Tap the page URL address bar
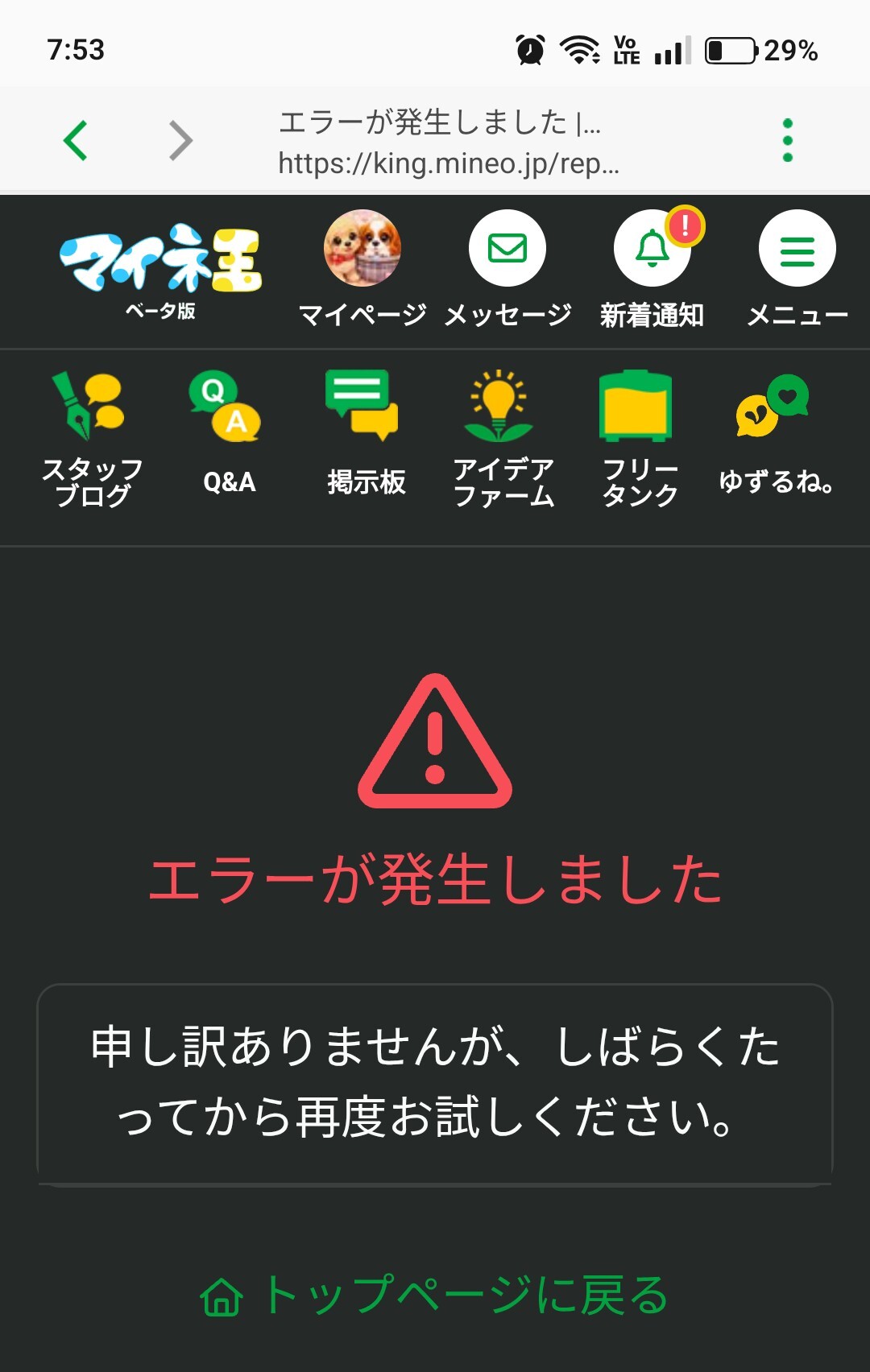Screen dimensions: 870x1372 (449, 143)
